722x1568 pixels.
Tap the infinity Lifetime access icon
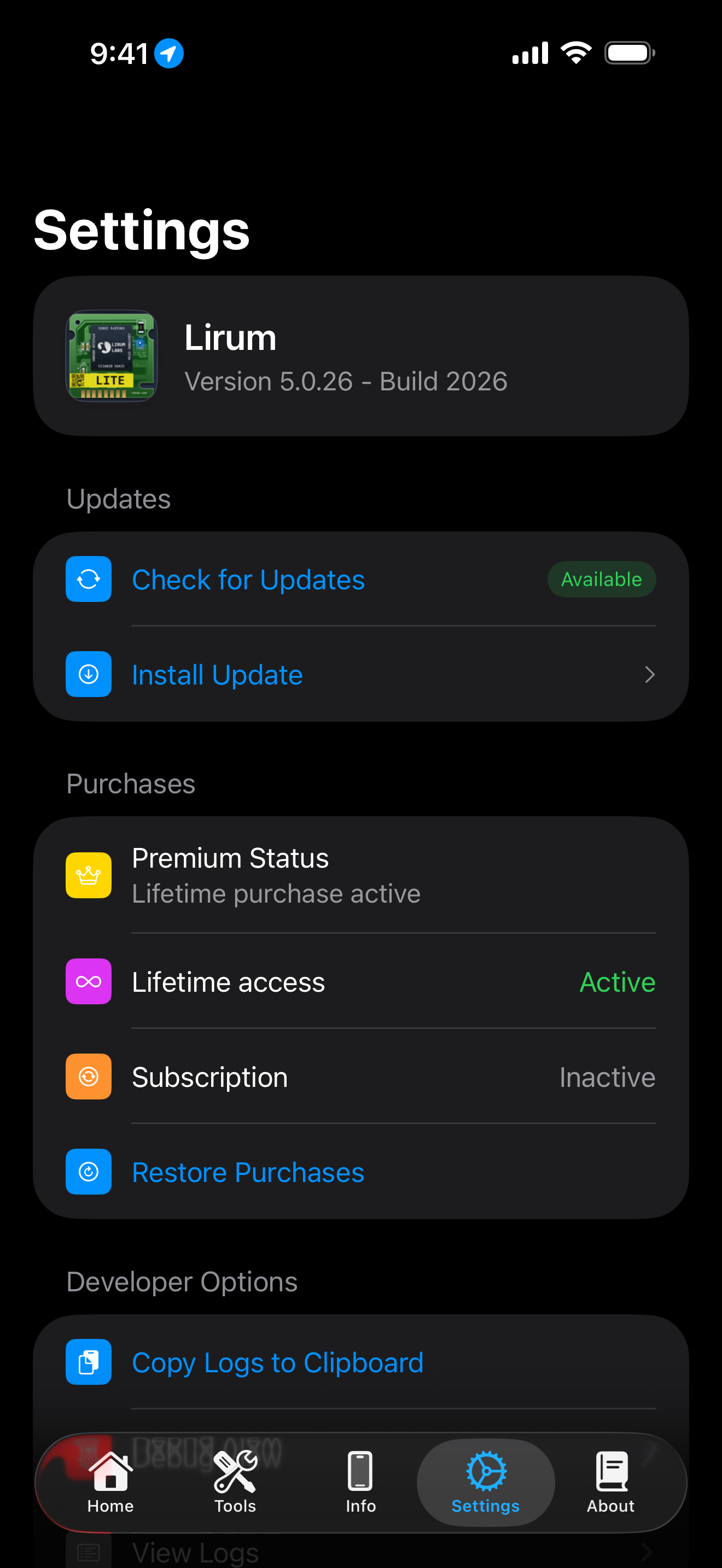pyautogui.click(x=88, y=981)
